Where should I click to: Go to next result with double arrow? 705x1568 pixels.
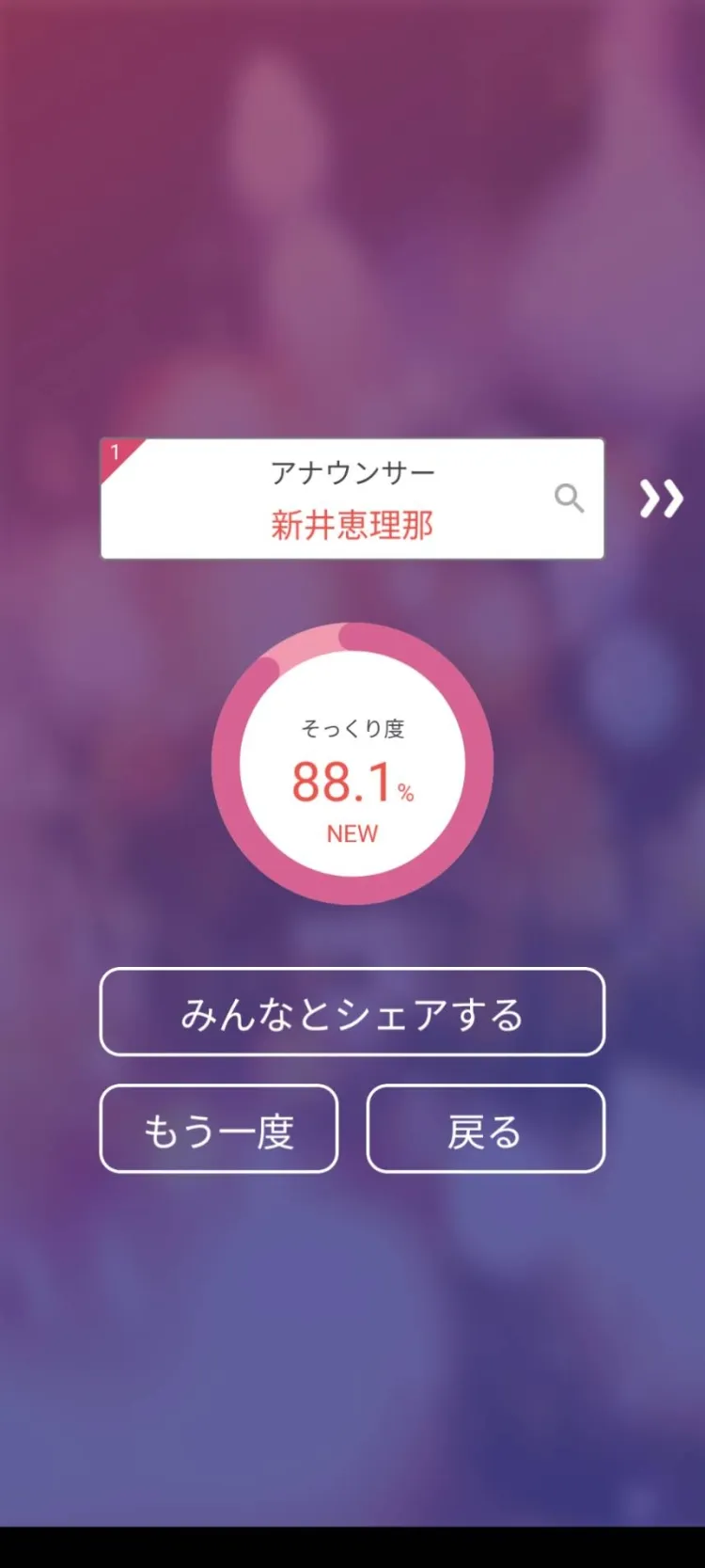click(x=661, y=499)
